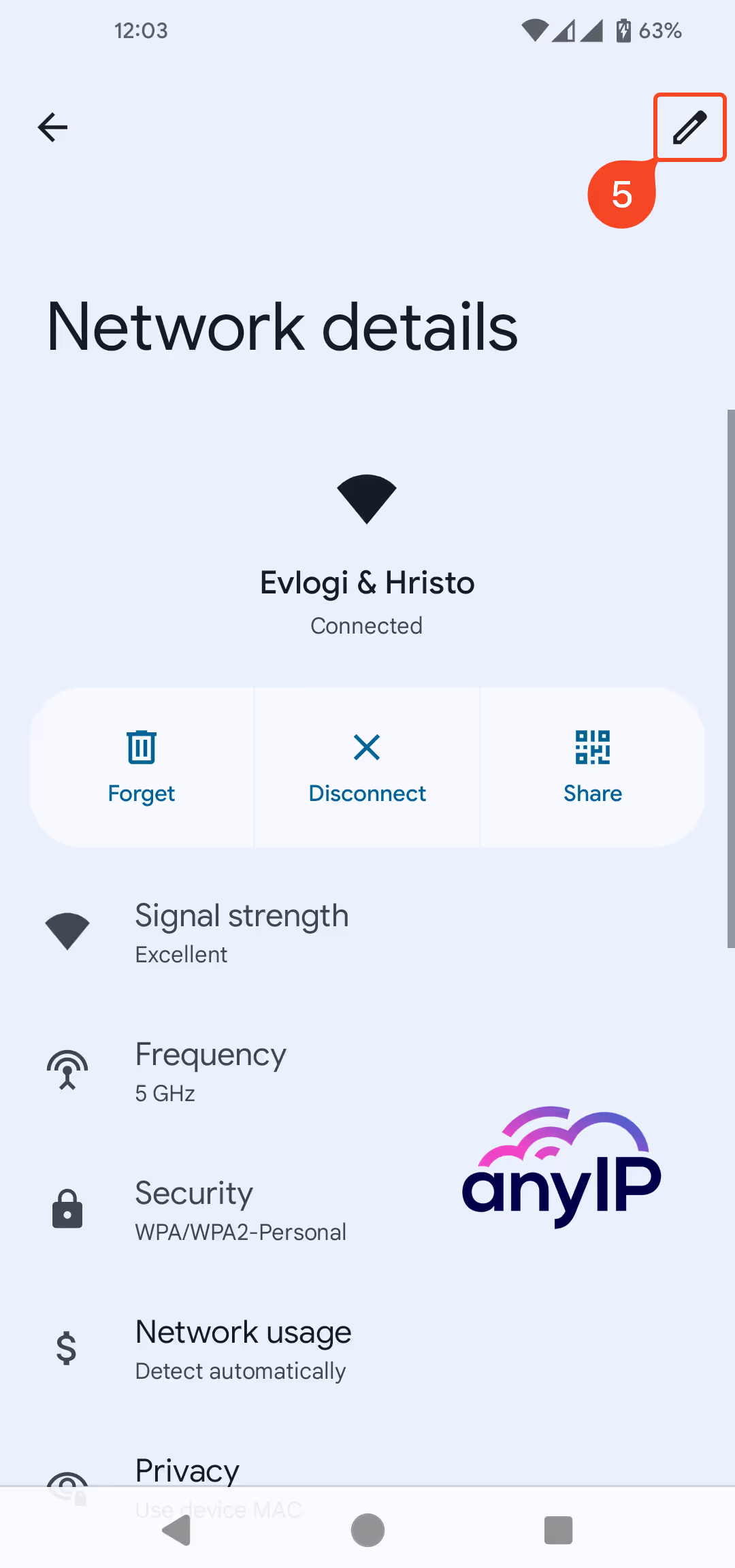Tap the Wi-Fi signal strength icon
The height and width of the screenshot is (1568, 735).
pos(67,931)
